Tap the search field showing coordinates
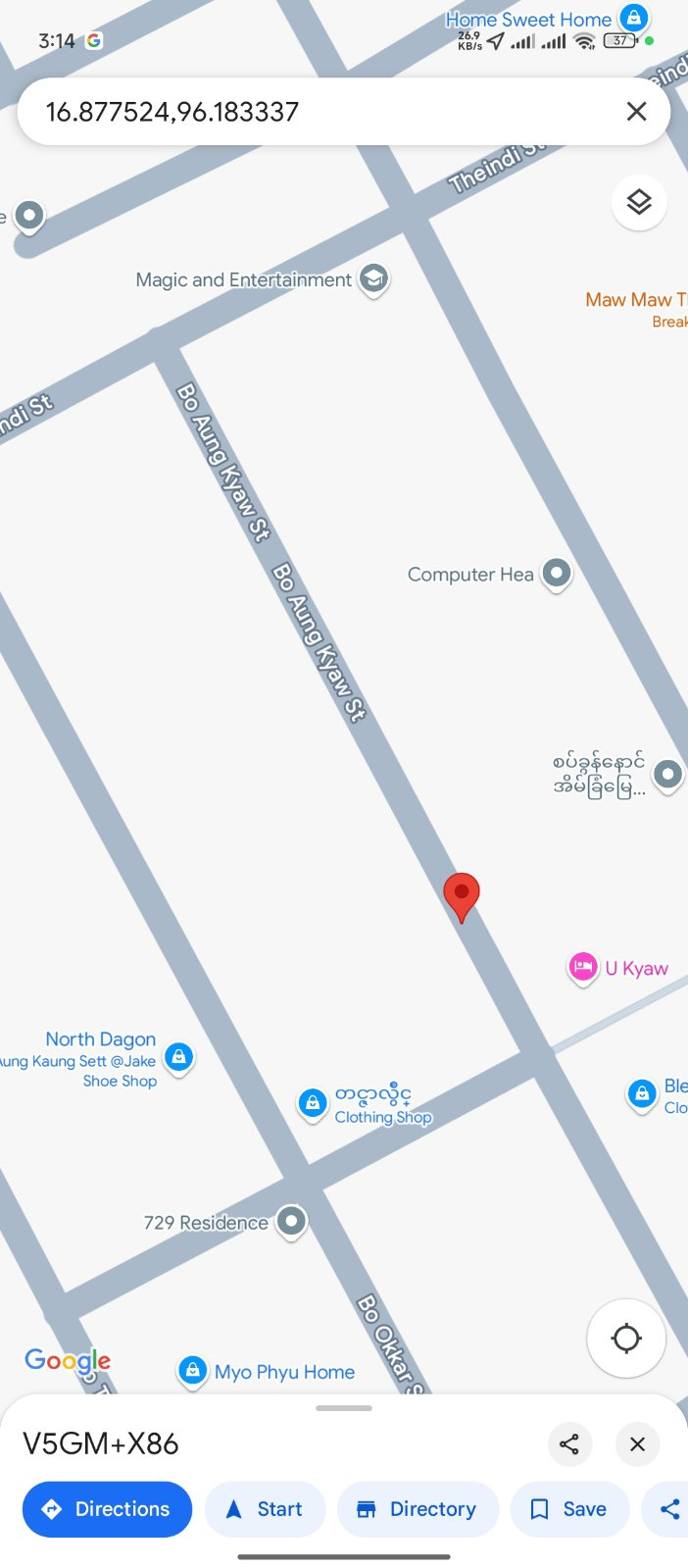688x1568 pixels. pos(314,112)
